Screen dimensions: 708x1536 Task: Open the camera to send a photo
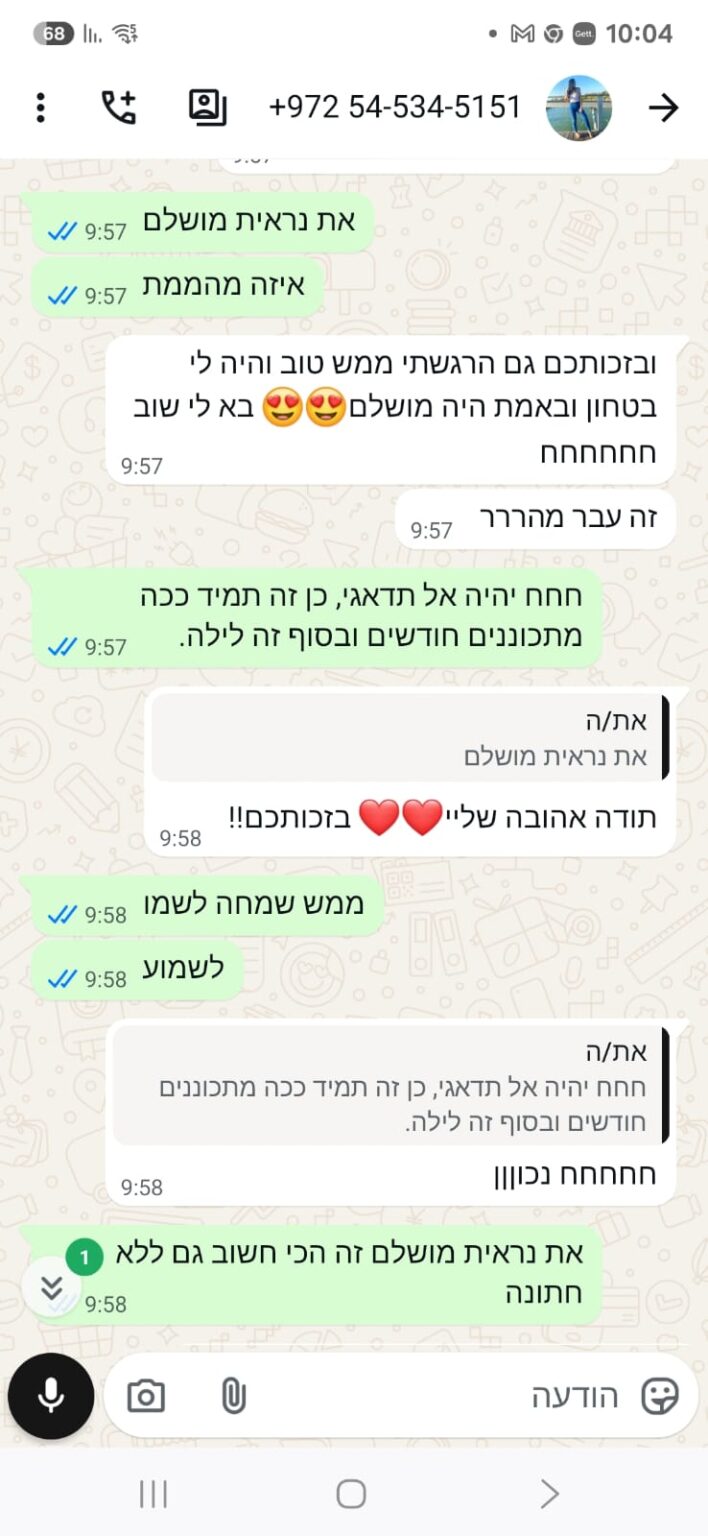146,1395
